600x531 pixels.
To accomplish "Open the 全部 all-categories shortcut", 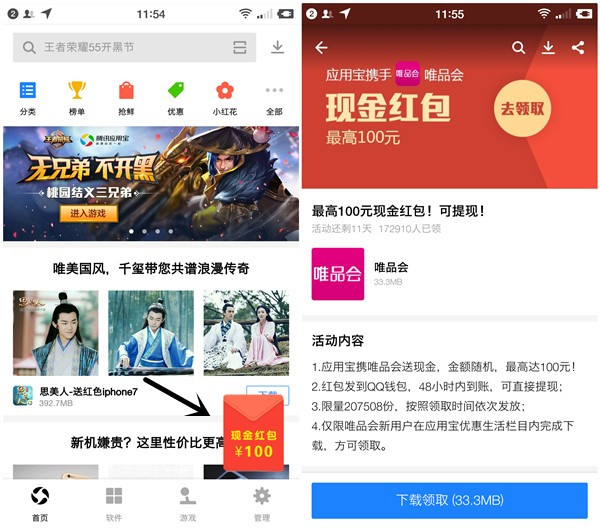I will tap(274, 97).
